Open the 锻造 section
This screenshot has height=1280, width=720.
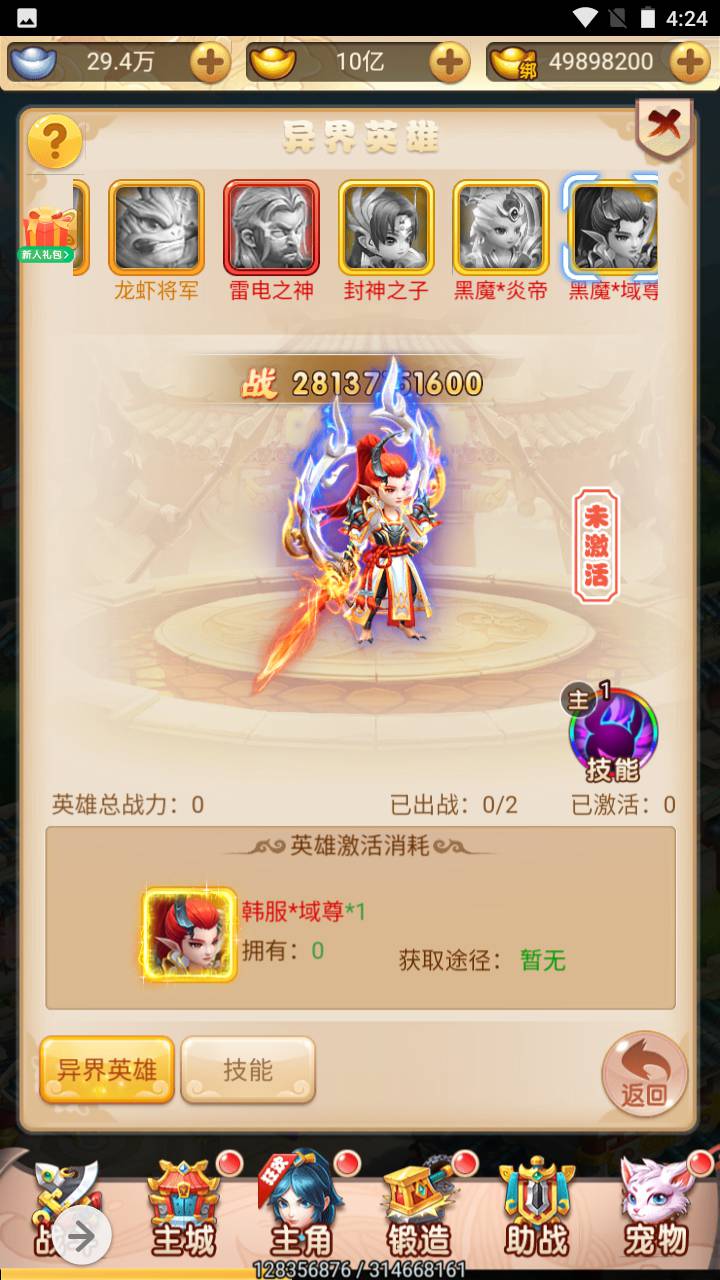pos(419,1207)
